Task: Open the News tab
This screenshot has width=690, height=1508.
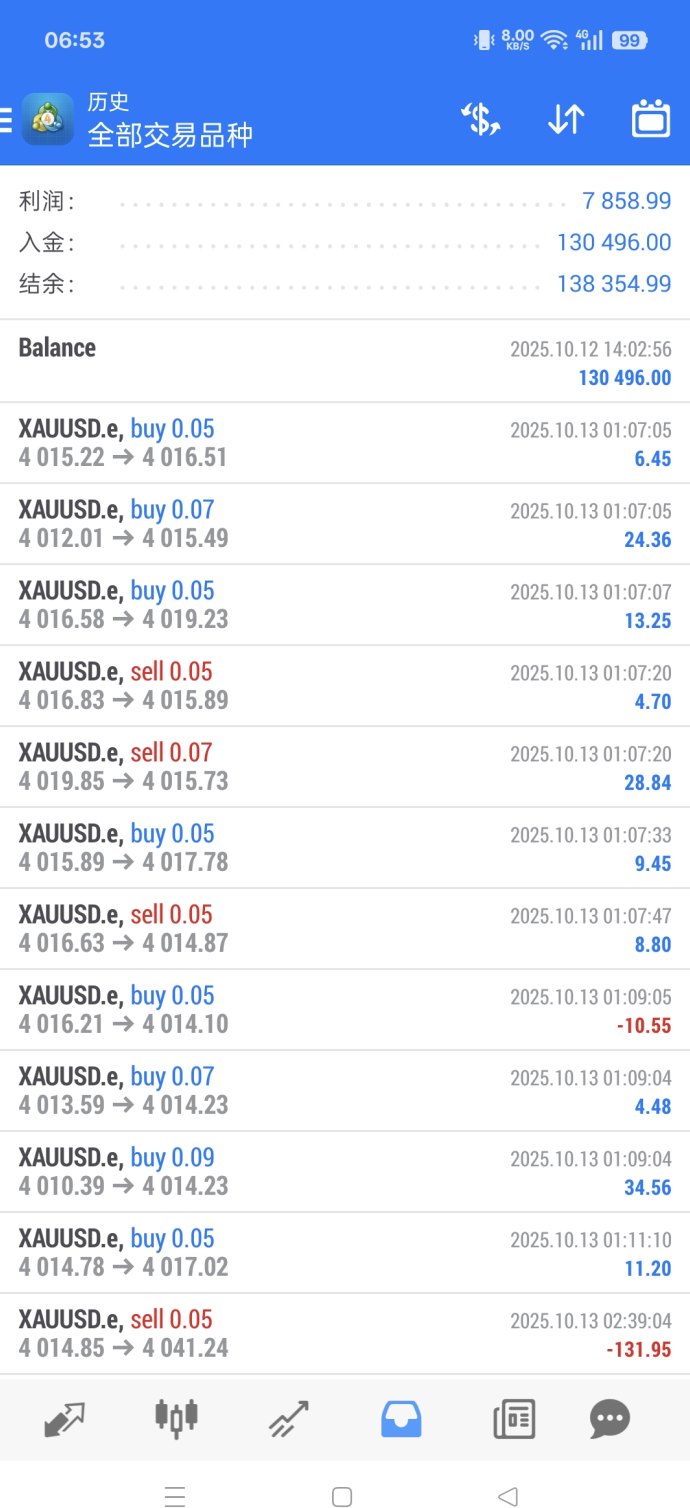Action: click(514, 1418)
